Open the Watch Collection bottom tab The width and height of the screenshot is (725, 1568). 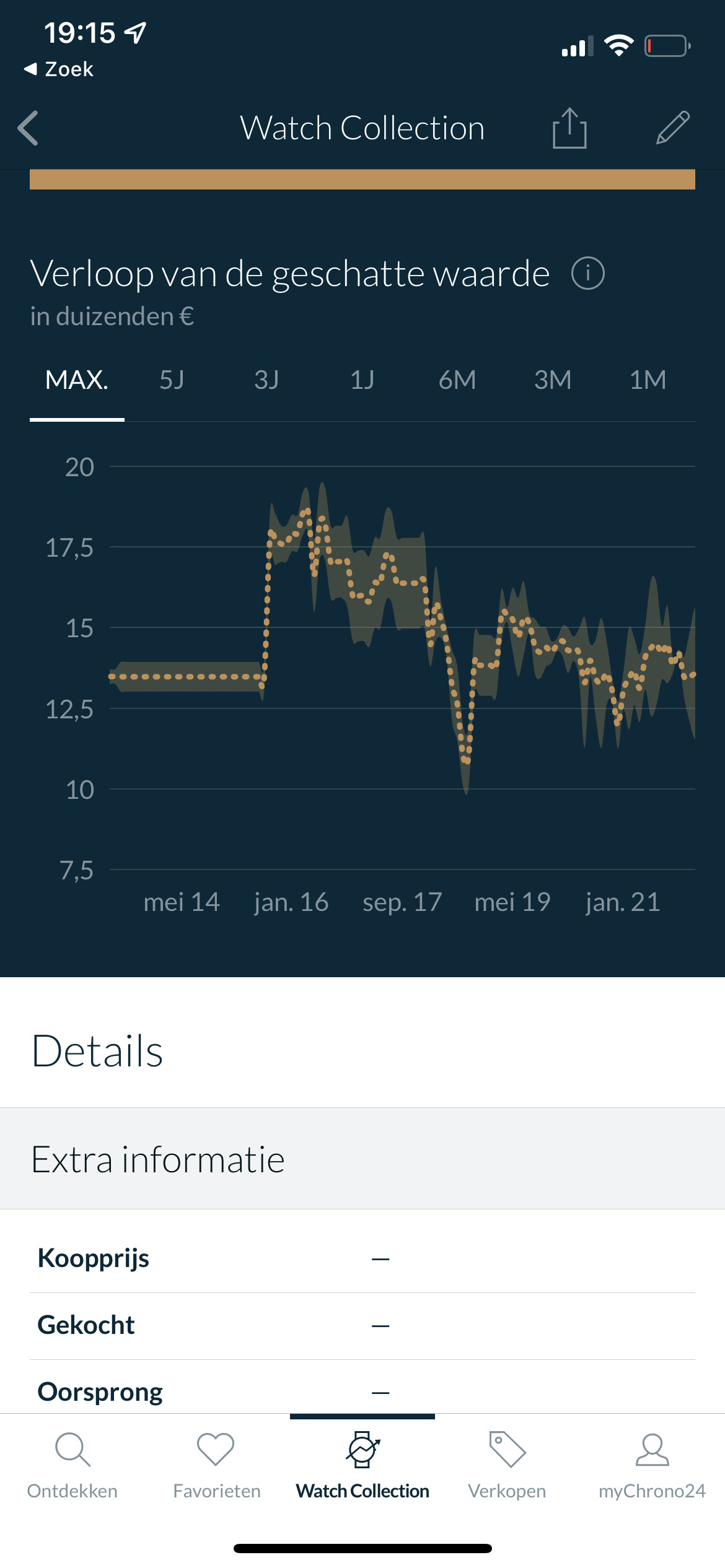click(362, 1466)
